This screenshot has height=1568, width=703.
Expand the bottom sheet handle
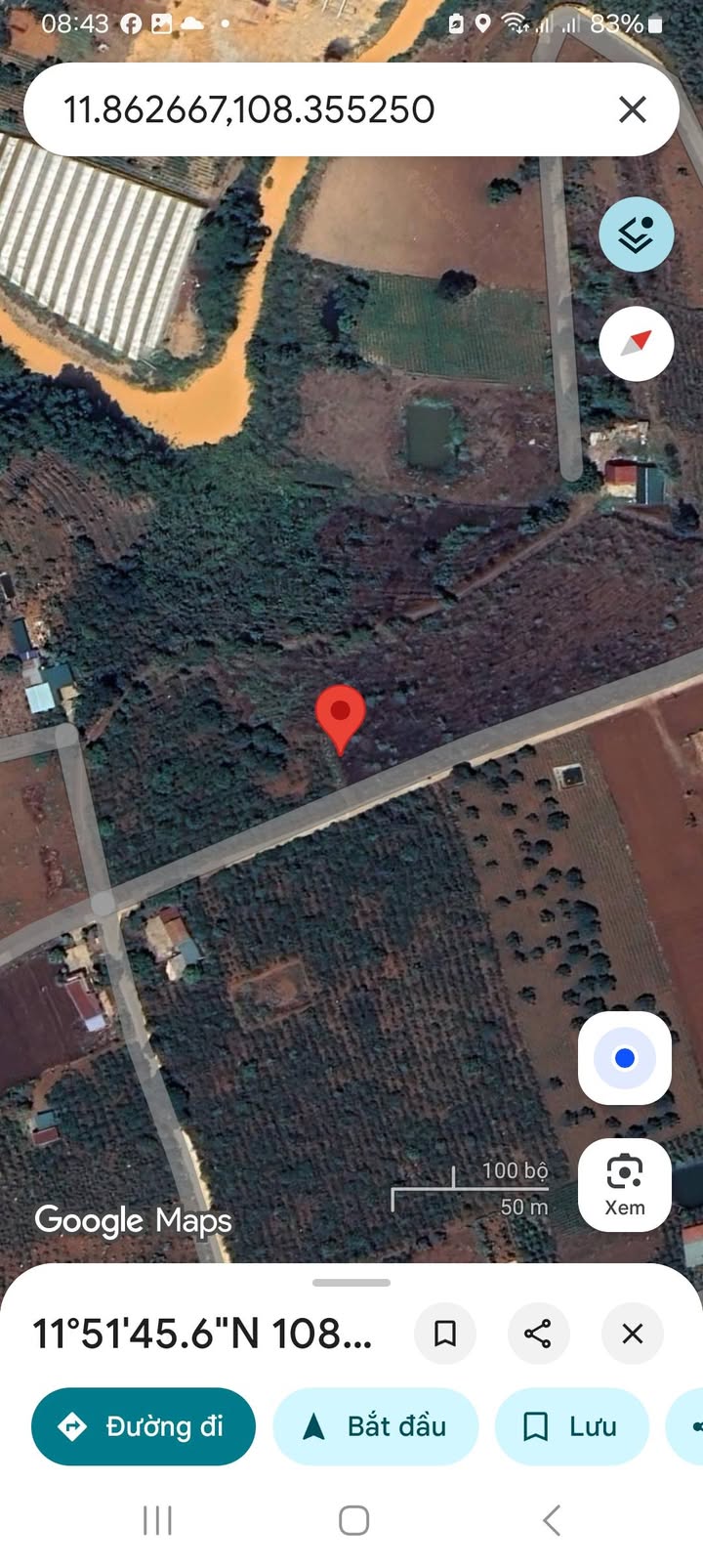point(351,1282)
